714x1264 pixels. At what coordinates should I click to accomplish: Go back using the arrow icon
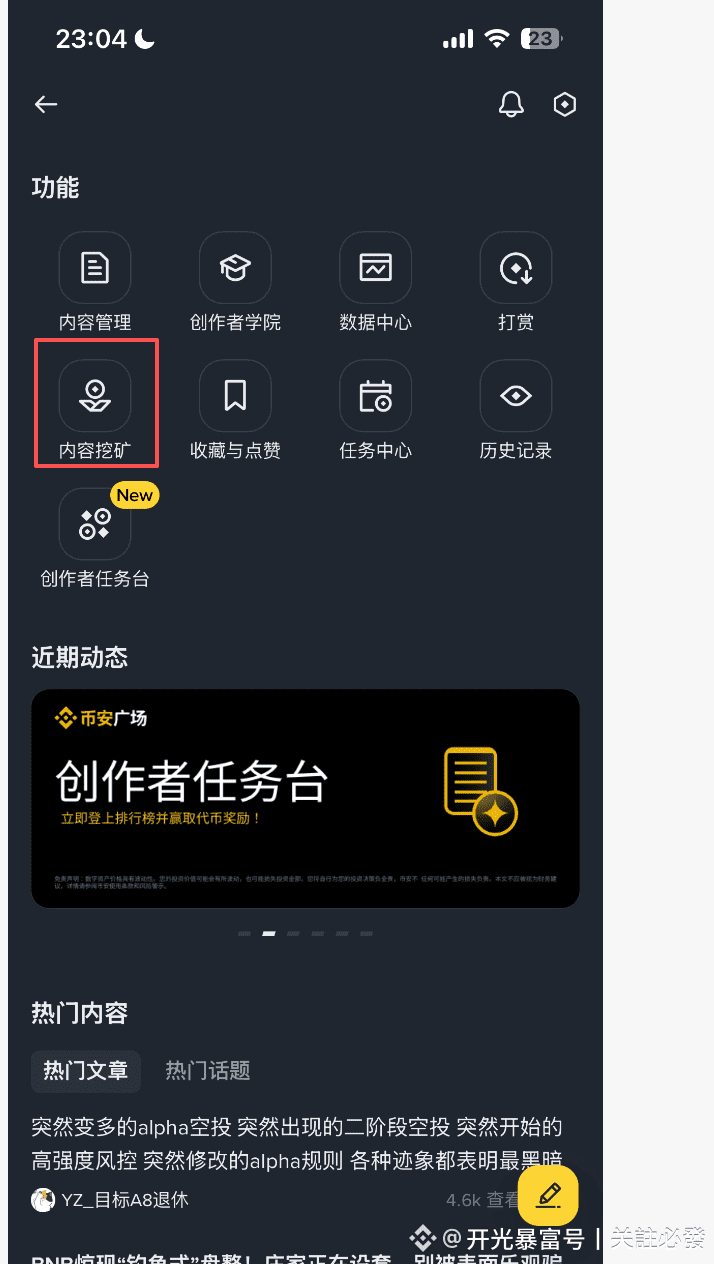click(x=46, y=104)
